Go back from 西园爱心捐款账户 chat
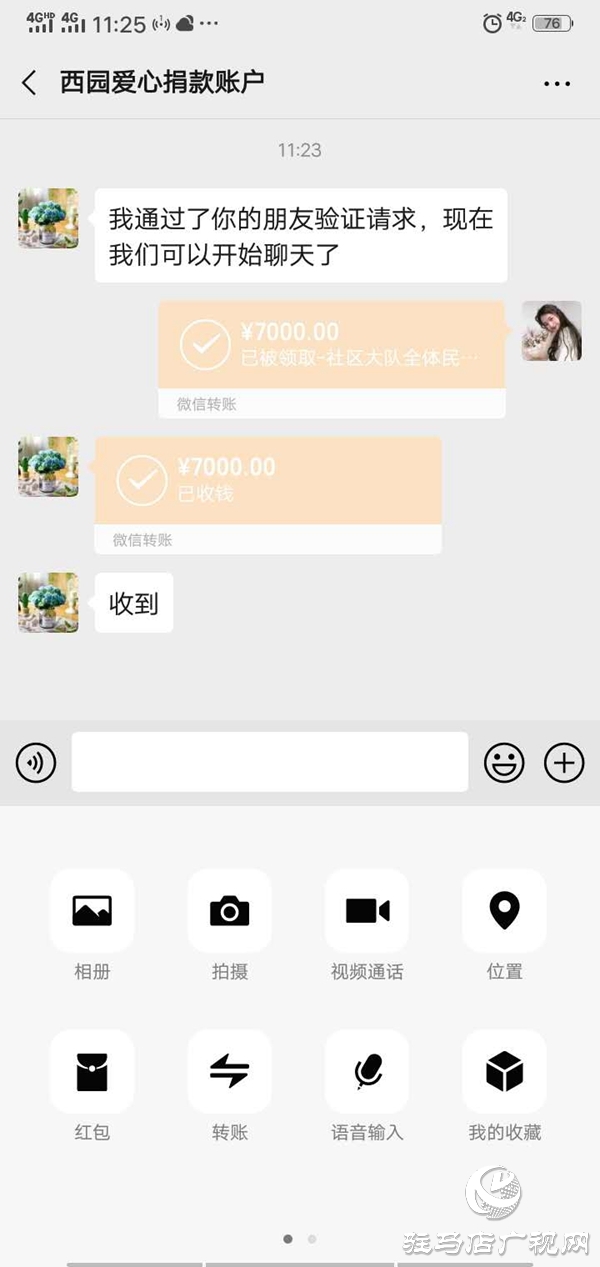The width and height of the screenshot is (600, 1267). coord(29,83)
